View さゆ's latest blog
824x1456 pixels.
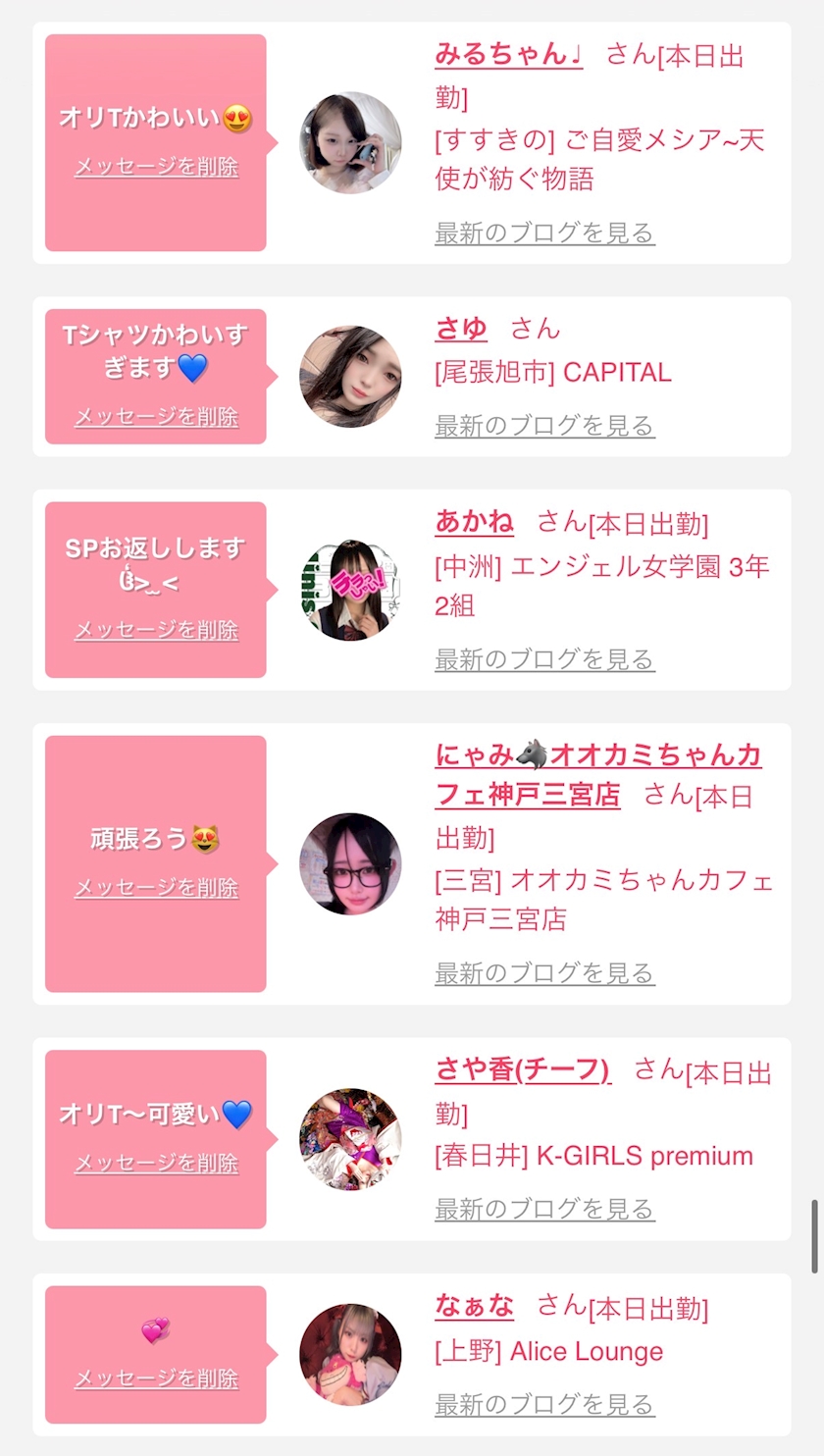(544, 425)
